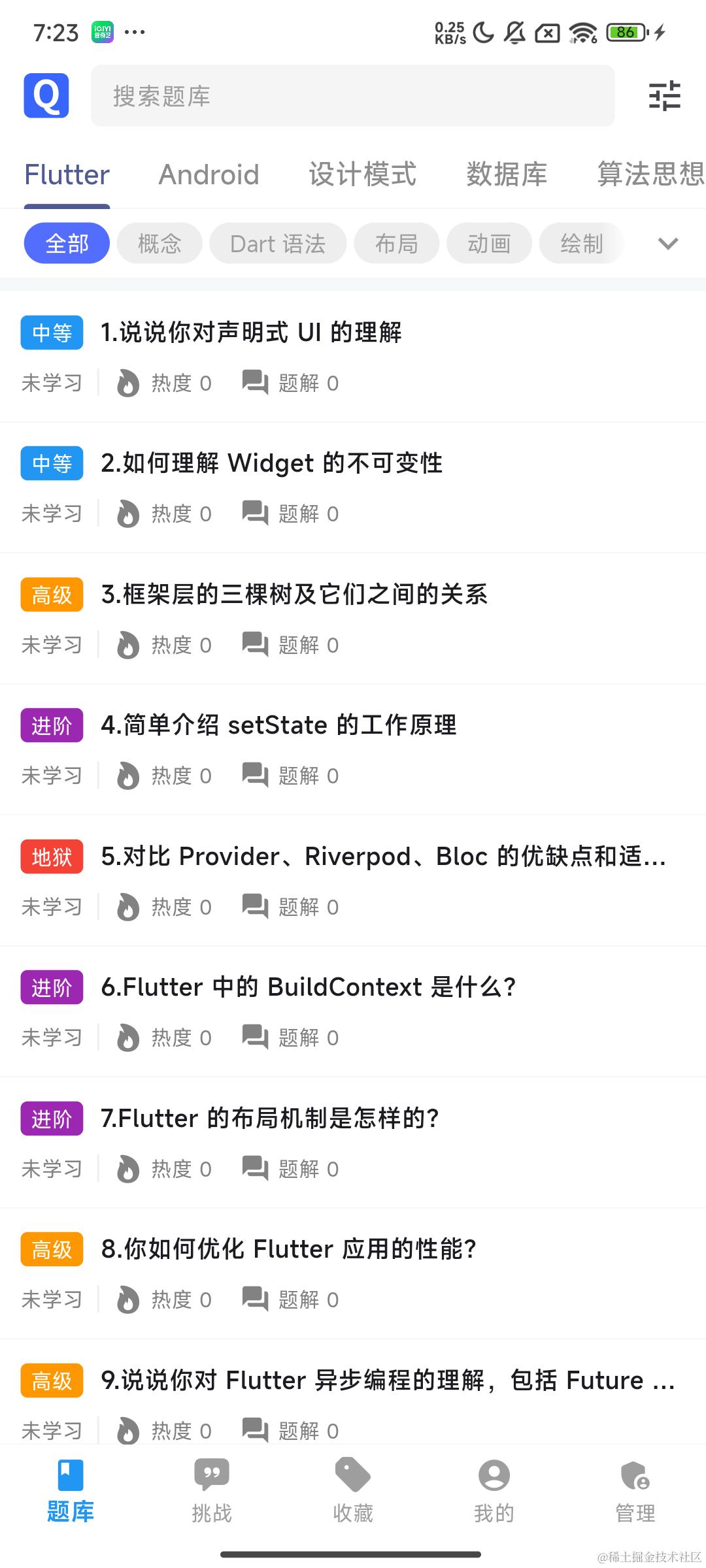This screenshot has width=706, height=1568.
Task: Select the 概念 filter chip
Action: (x=160, y=244)
